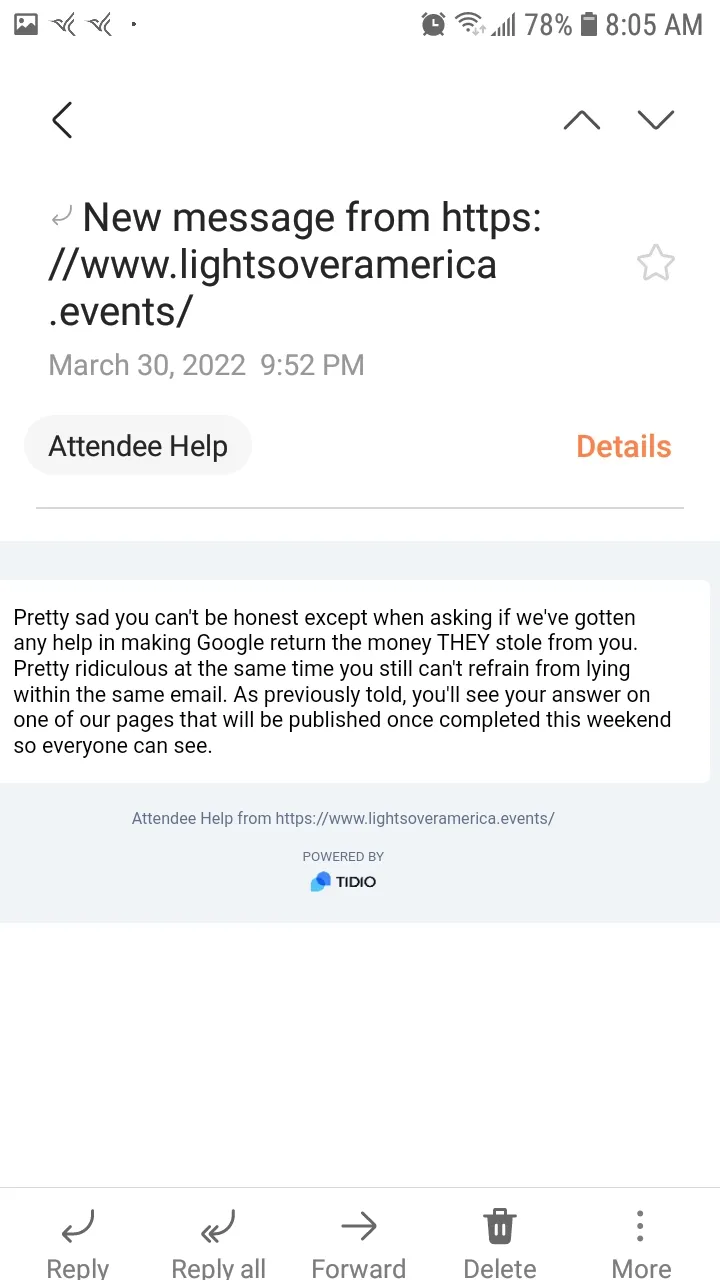Jump to the previous email
The image size is (720, 1280).
(582, 120)
